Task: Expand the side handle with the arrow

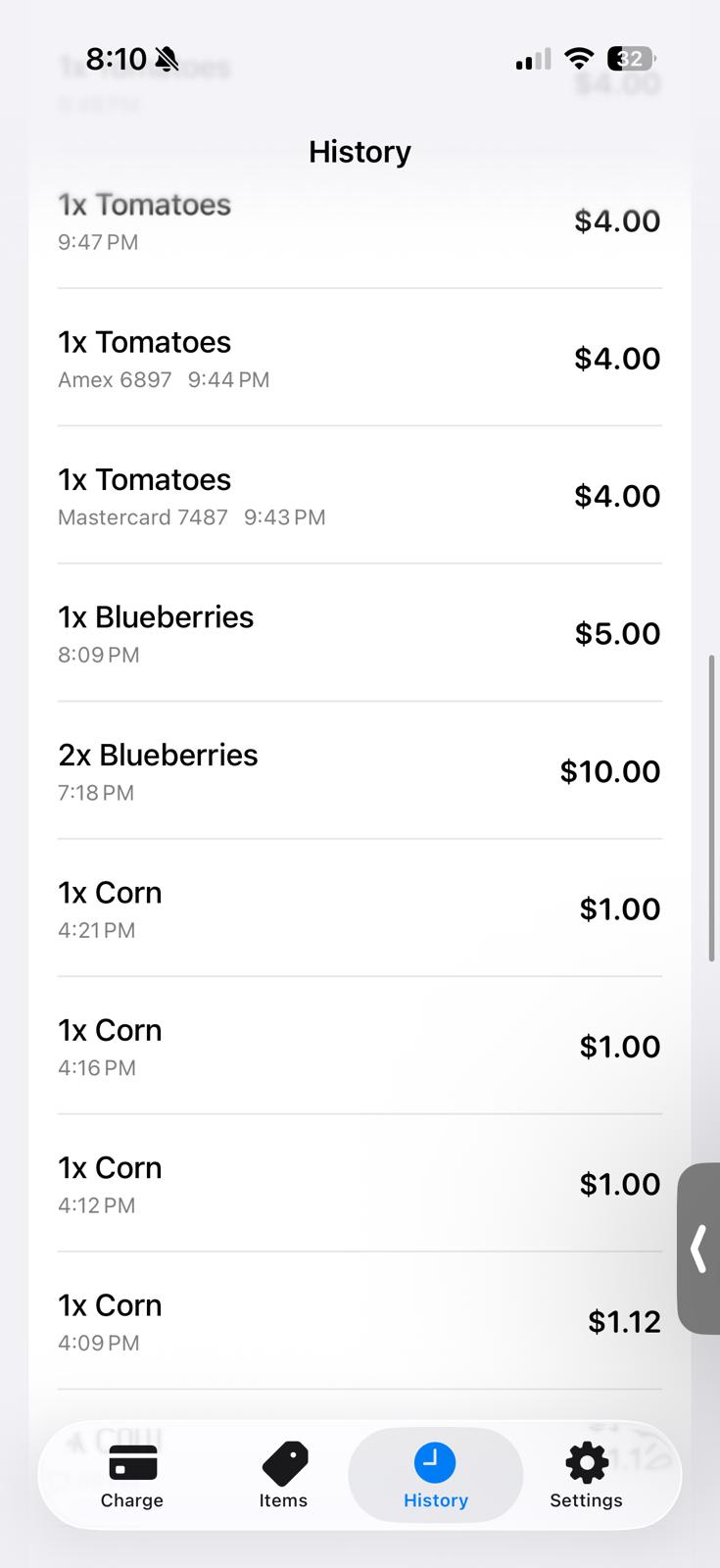Action: pyautogui.click(x=699, y=1249)
